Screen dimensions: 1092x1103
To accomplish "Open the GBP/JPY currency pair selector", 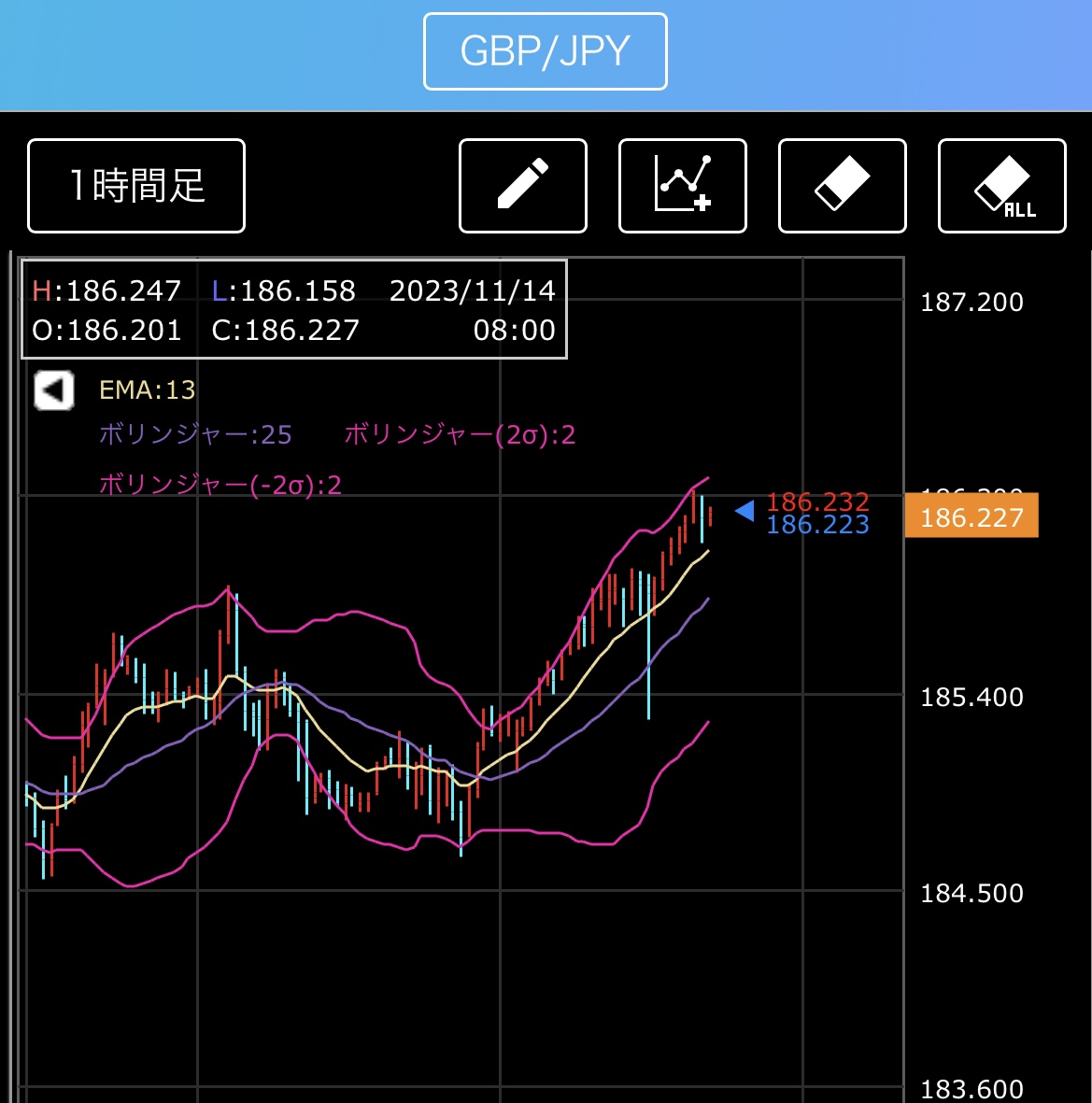I will point(546,51).
